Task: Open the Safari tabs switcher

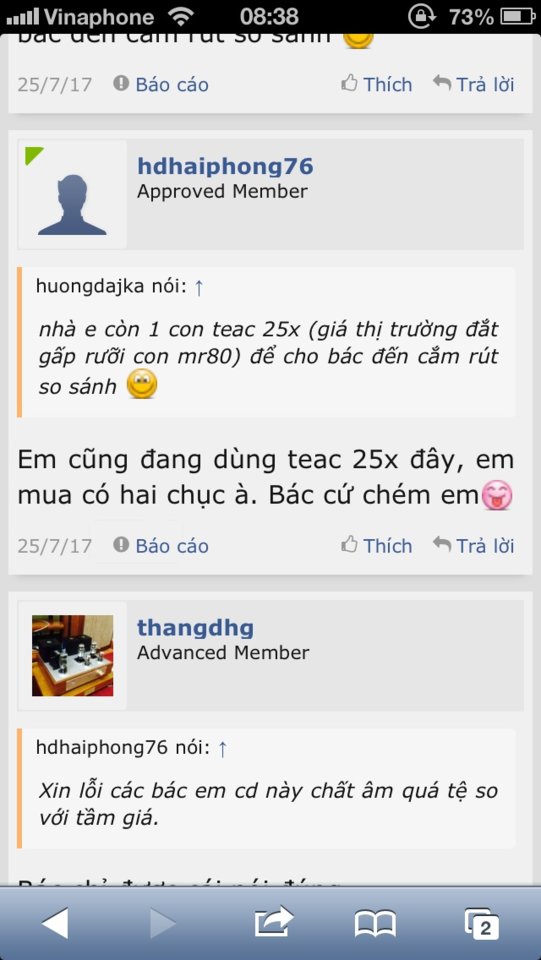Action: (481, 924)
